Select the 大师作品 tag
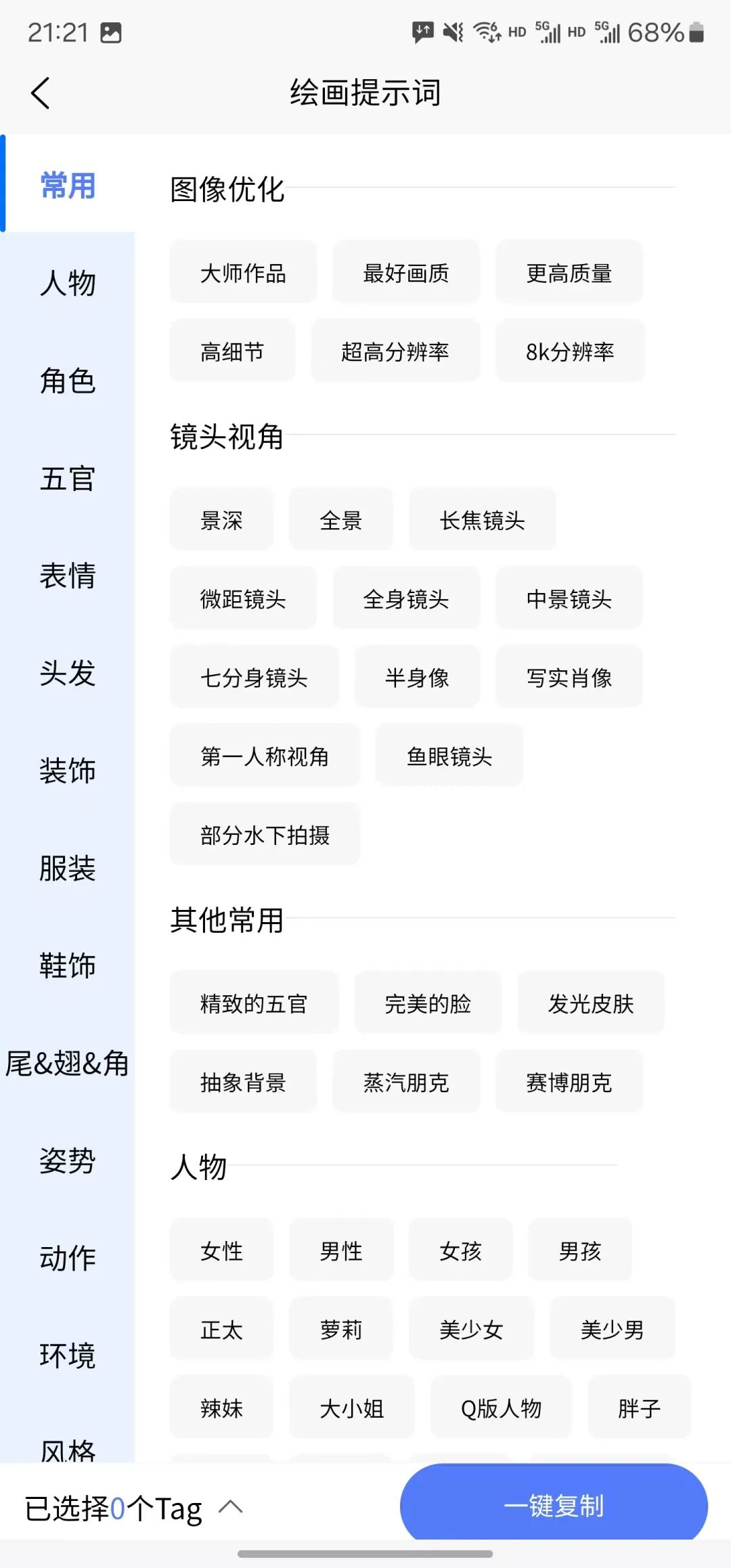Viewport: 731px width, 1568px height. point(243,273)
